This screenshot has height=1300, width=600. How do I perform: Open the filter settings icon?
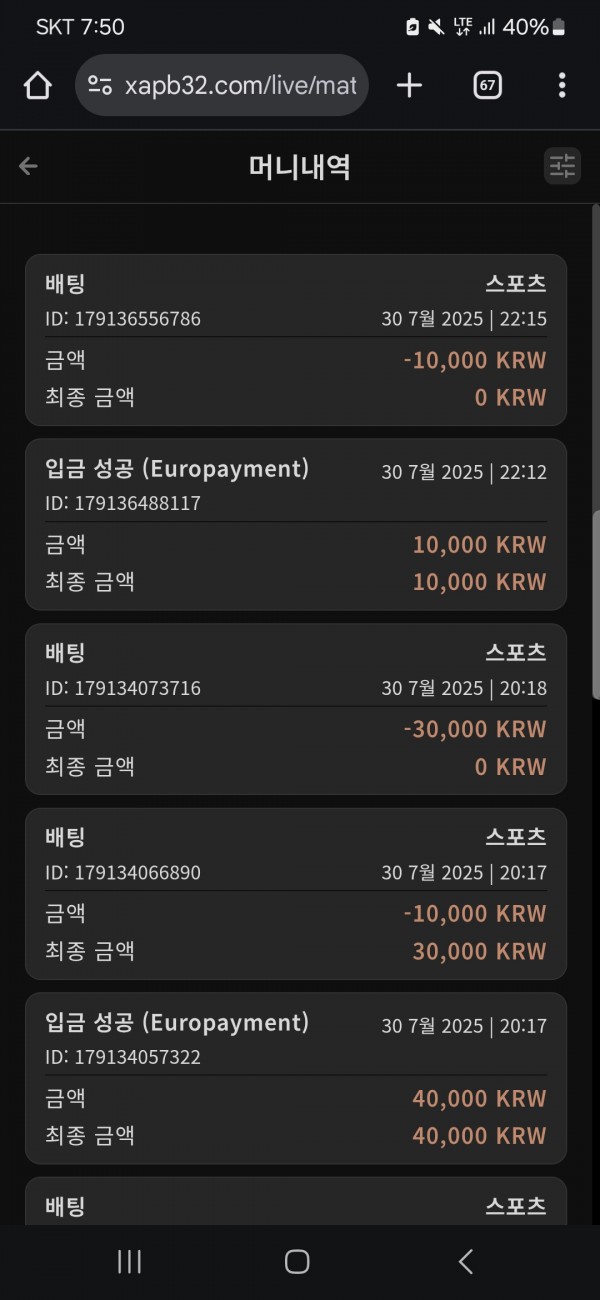pyautogui.click(x=562, y=166)
